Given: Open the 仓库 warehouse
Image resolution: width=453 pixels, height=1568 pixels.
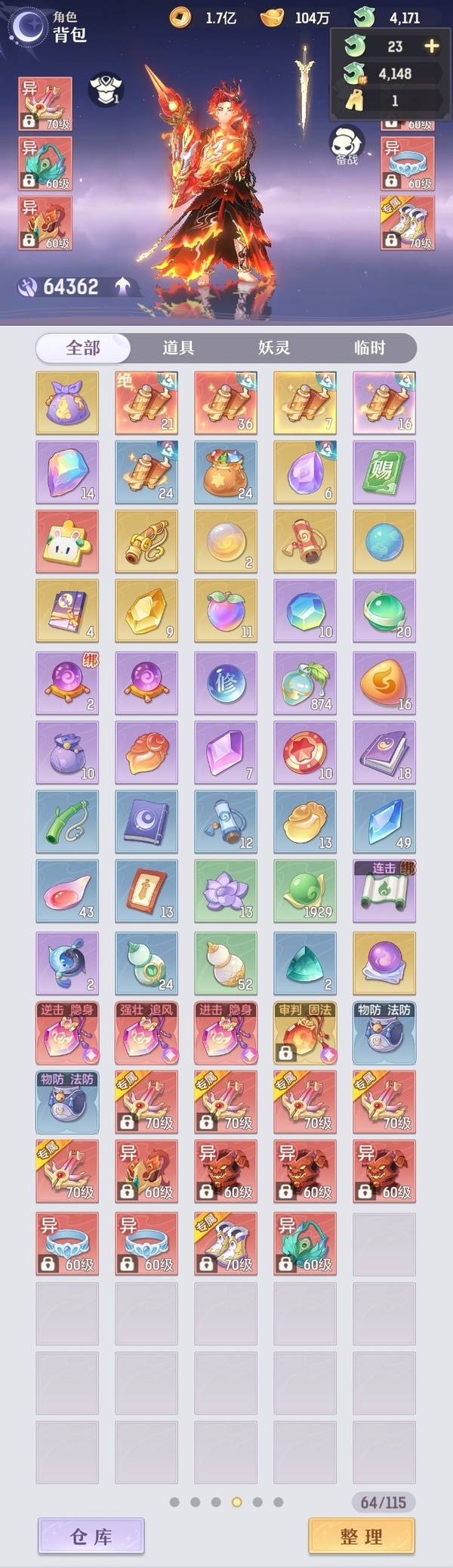Looking at the screenshot, I should point(91,1536).
